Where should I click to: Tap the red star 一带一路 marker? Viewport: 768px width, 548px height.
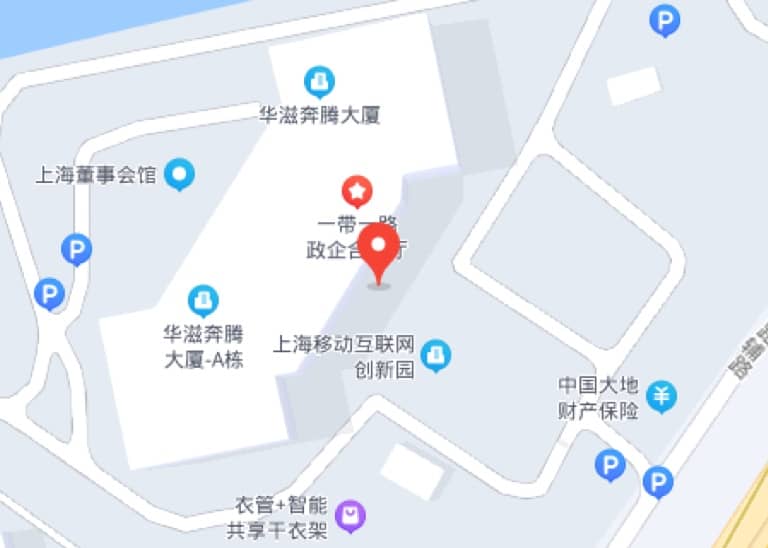click(x=357, y=188)
